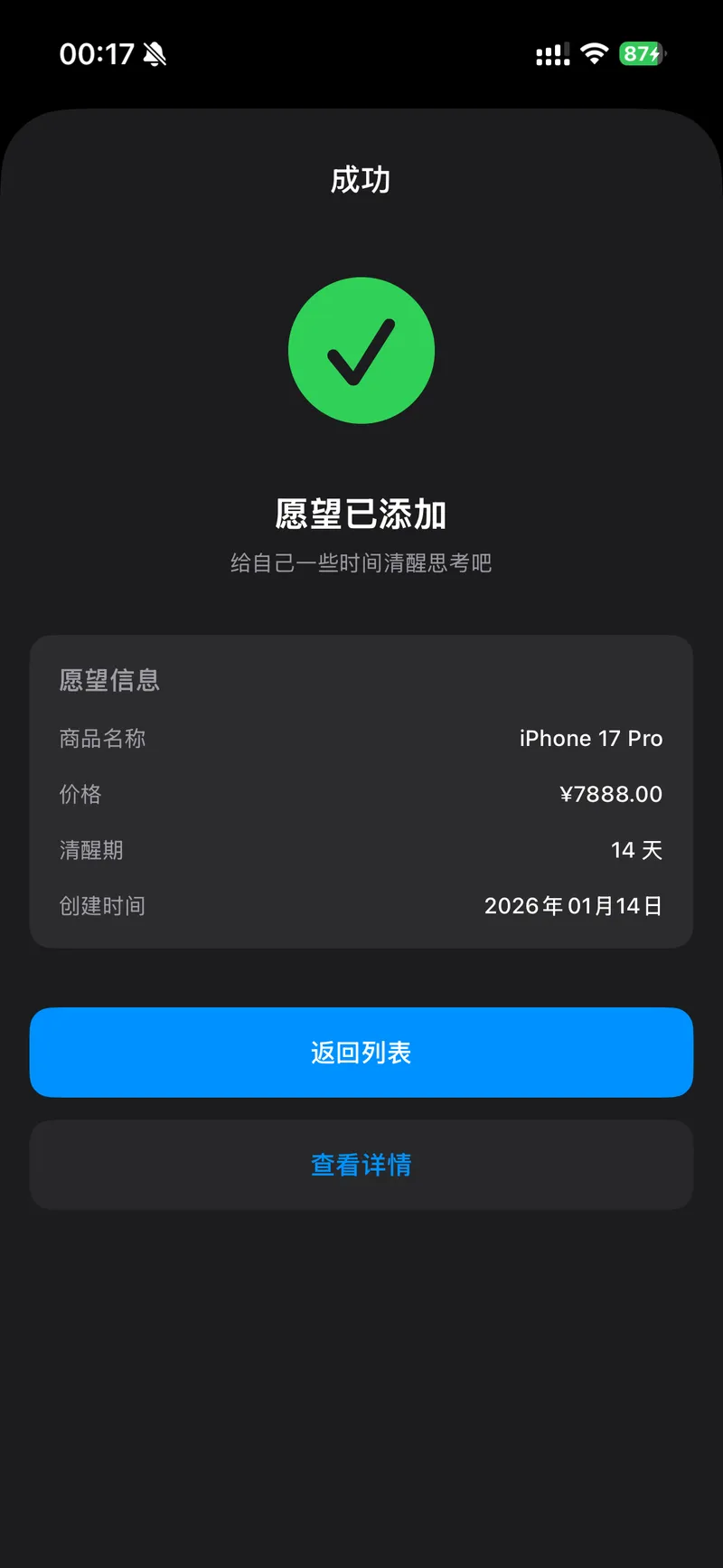Tap the muted notifications bell icon

tap(154, 54)
